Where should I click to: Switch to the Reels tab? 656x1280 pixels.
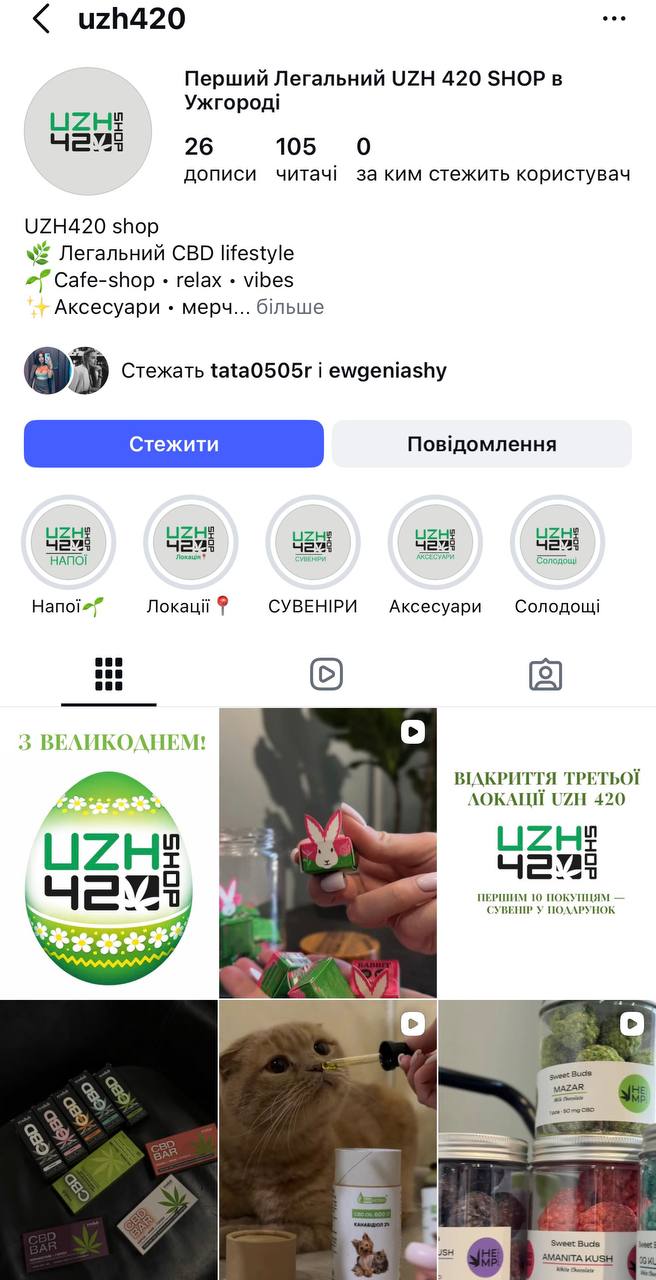(326, 675)
